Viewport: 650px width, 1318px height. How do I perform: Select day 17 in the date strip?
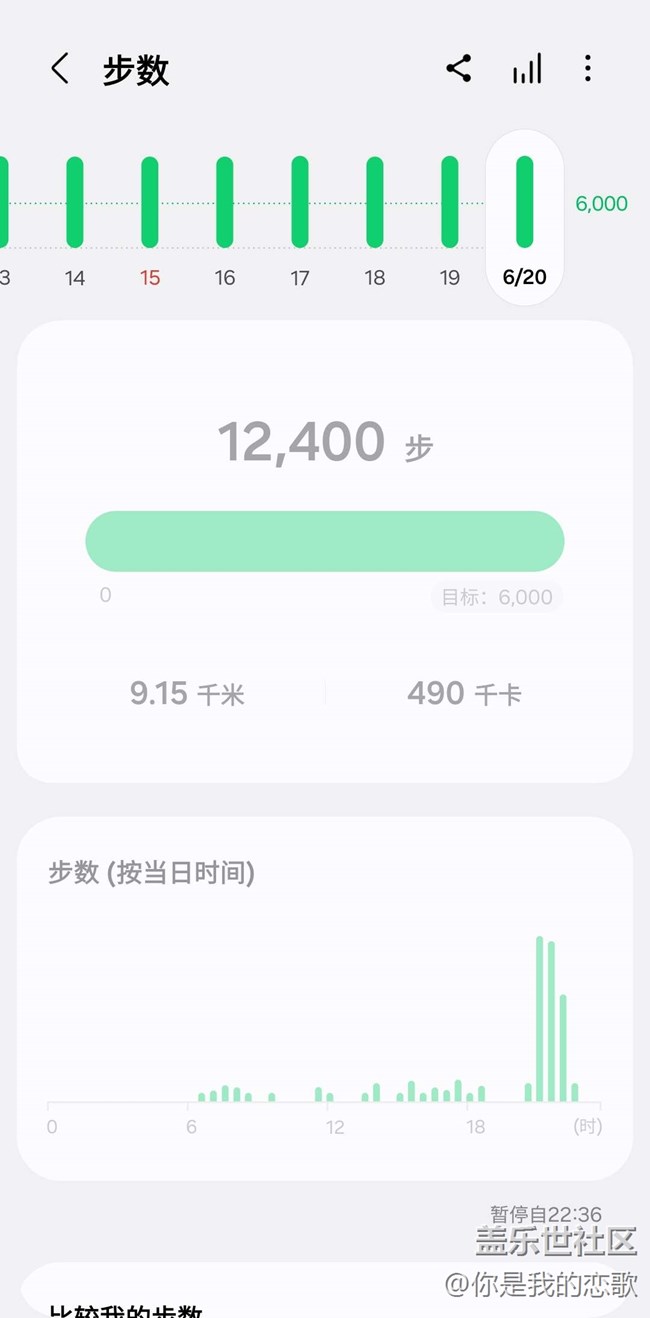(x=300, y=203)
